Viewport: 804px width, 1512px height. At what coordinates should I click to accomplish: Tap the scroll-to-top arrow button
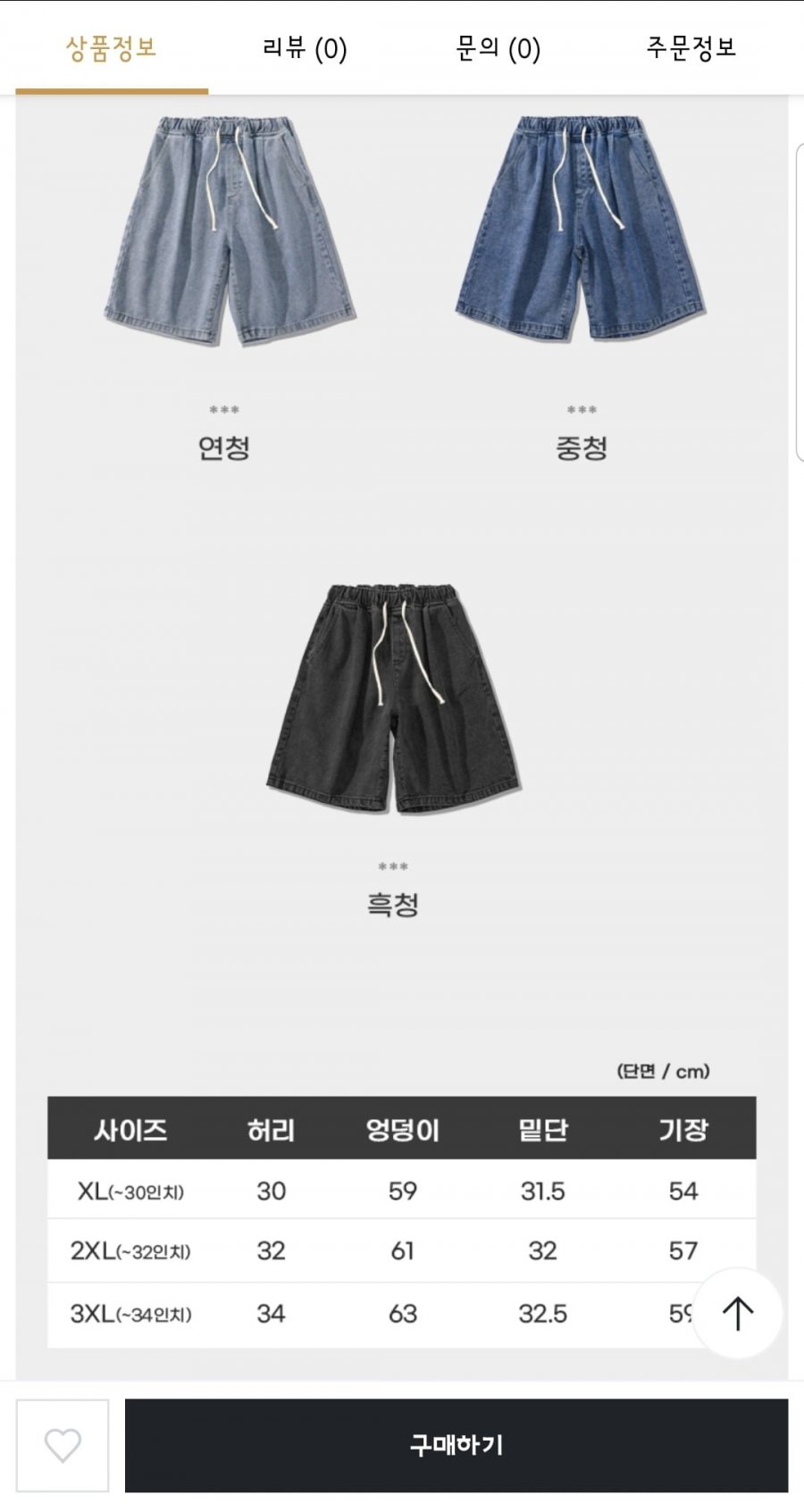pos(738,1313)
